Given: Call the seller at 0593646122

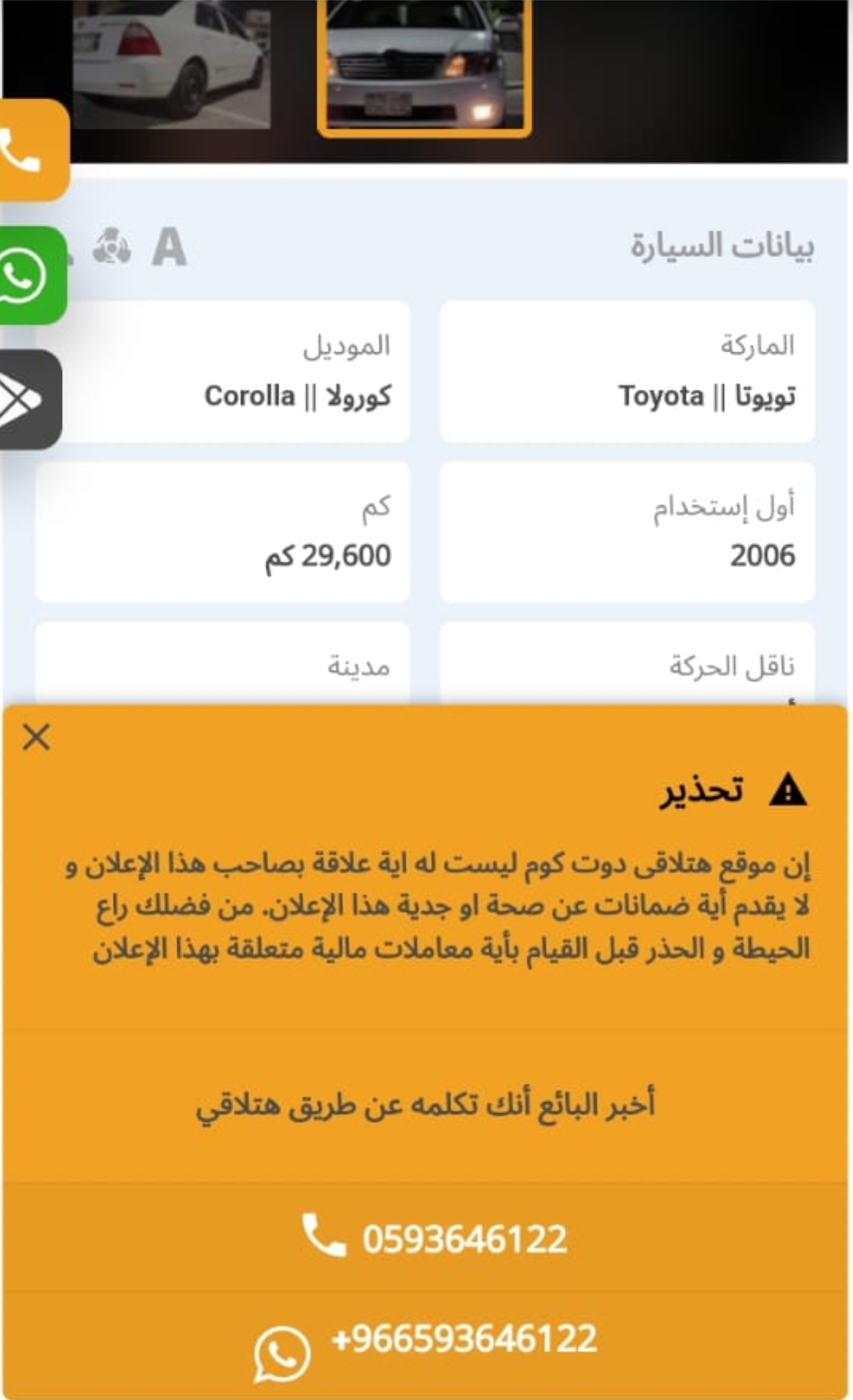Looking at the screenshot, I should point(425,1238).
